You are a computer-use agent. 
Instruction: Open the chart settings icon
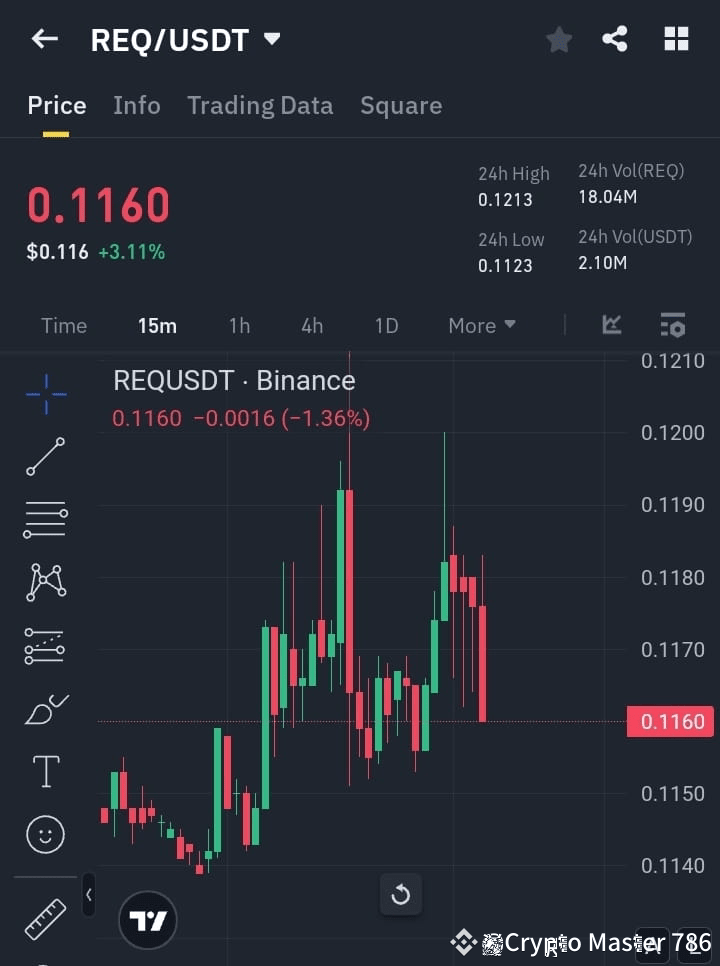tap(672, 324)
